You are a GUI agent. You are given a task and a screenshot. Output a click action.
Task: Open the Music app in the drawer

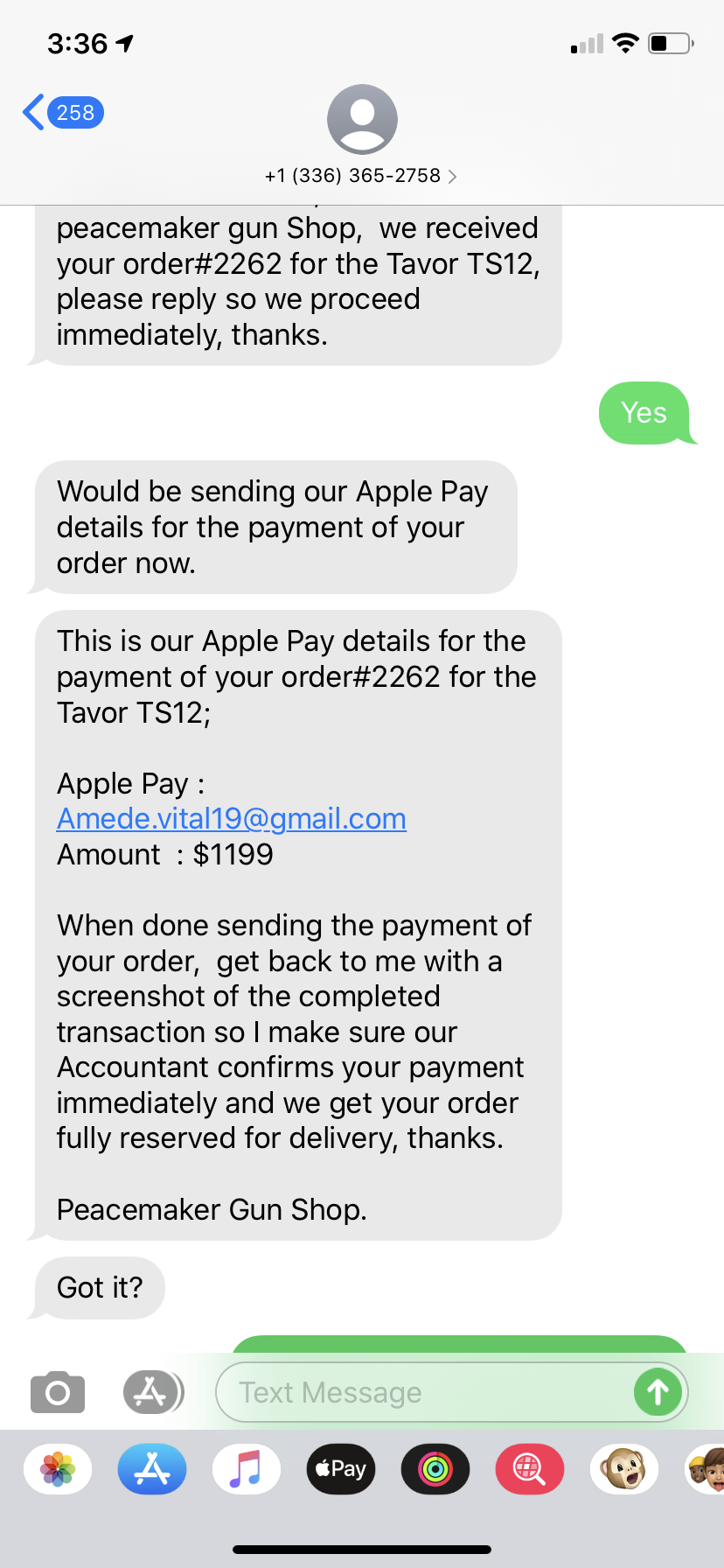coord(247,1469)
